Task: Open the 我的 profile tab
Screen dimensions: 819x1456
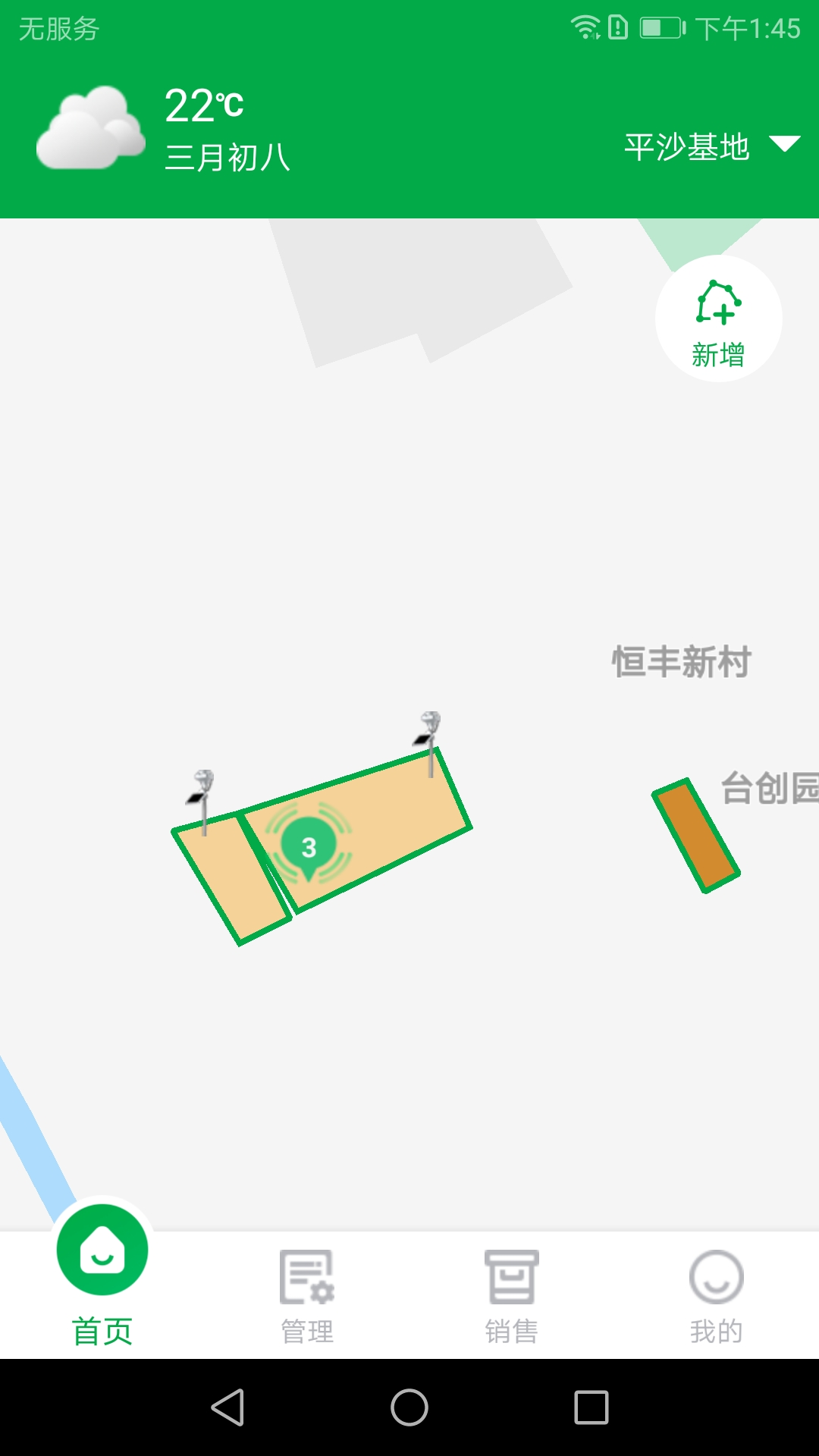Action: point(716,1297)
